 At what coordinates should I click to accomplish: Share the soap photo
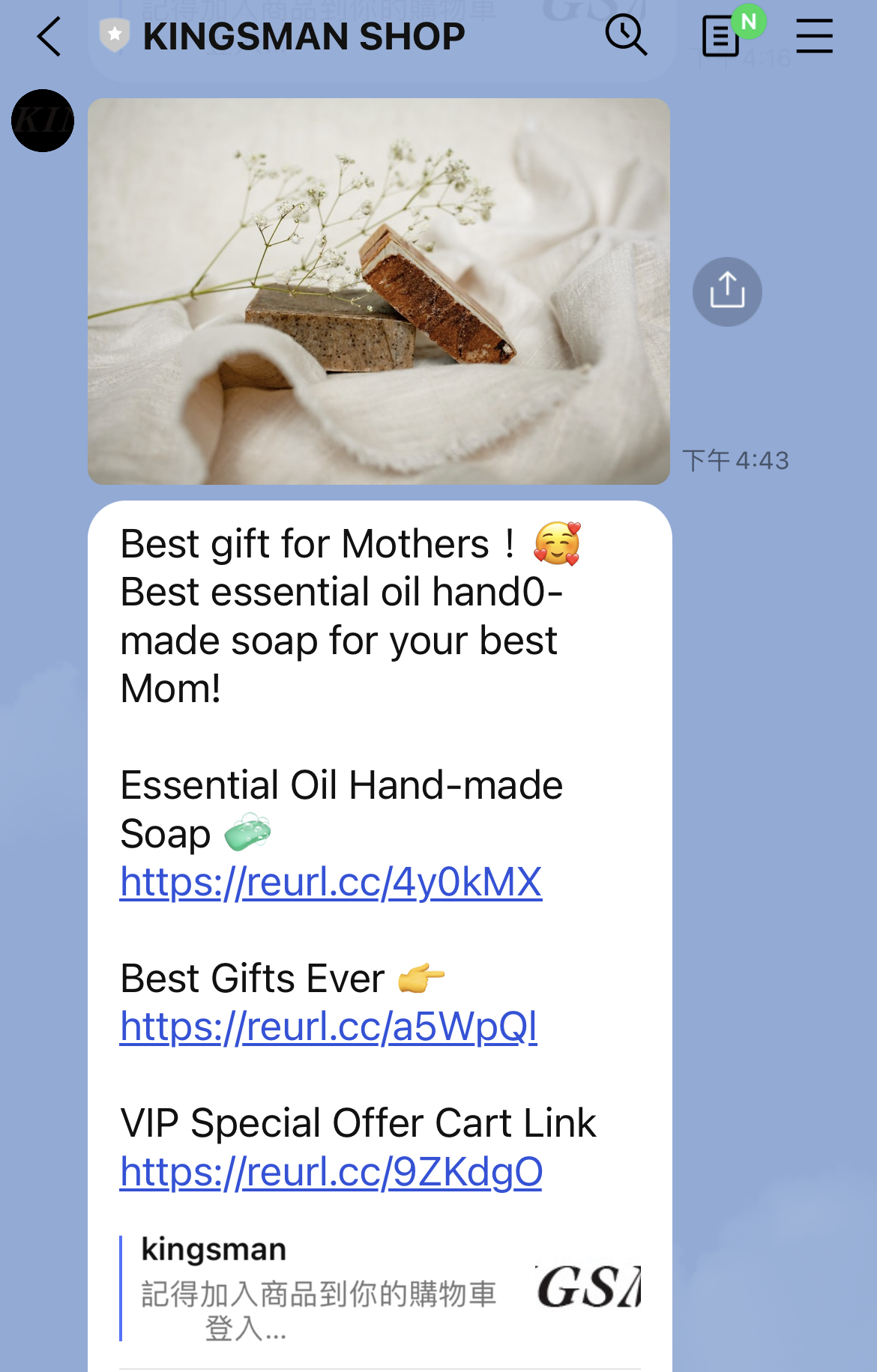pos(726,291)
